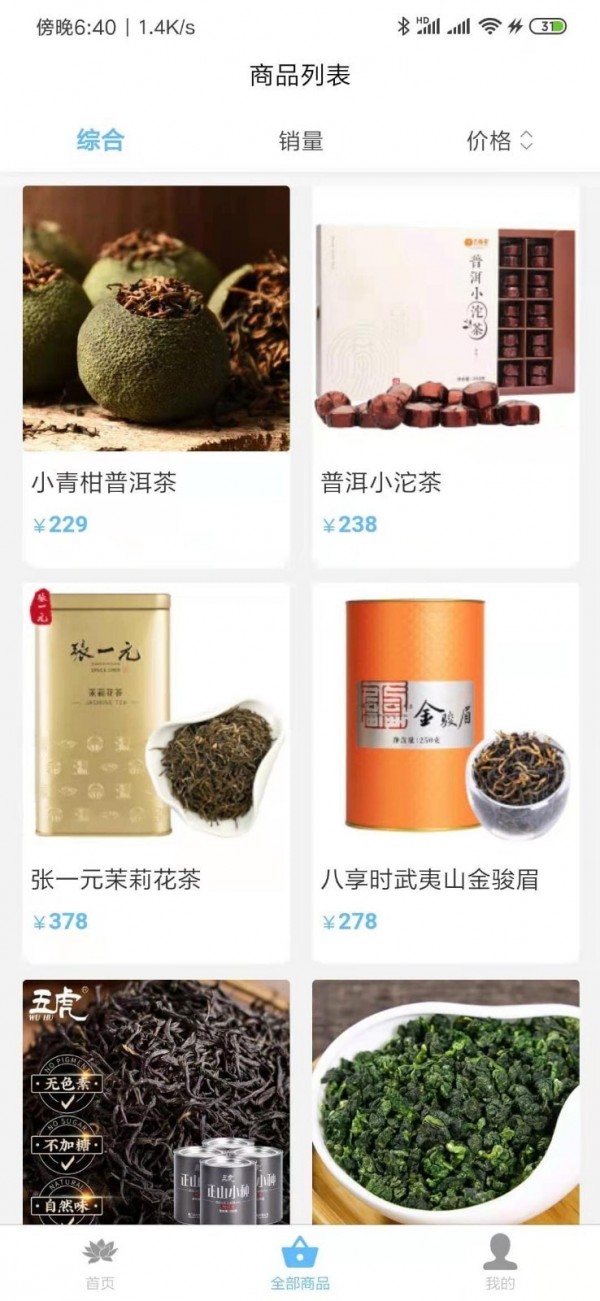The height and width of the screenshot is (1301, 600).
Task: Open the green oolong tea product tile
Action: pyautogui.click(x=445, y=1100)
